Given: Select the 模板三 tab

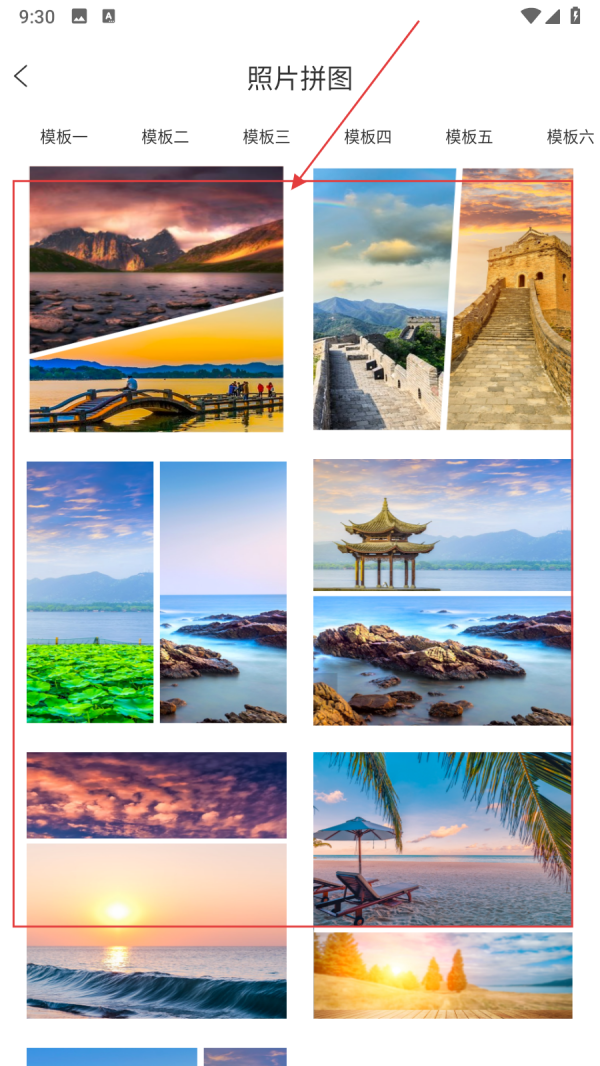Looking at the screenshot, I should [266, 137].
